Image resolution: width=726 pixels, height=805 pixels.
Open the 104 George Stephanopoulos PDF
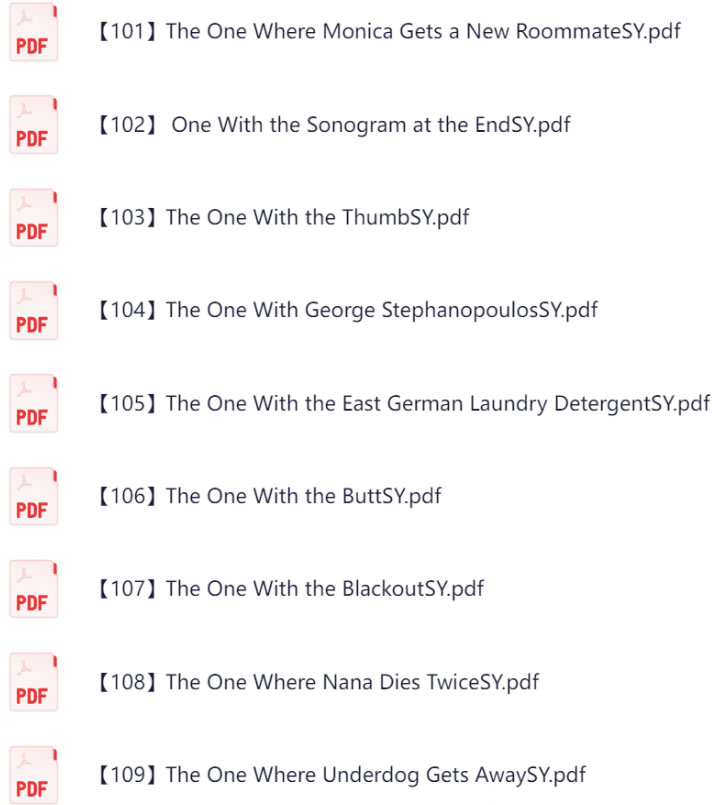click(347, 310)
